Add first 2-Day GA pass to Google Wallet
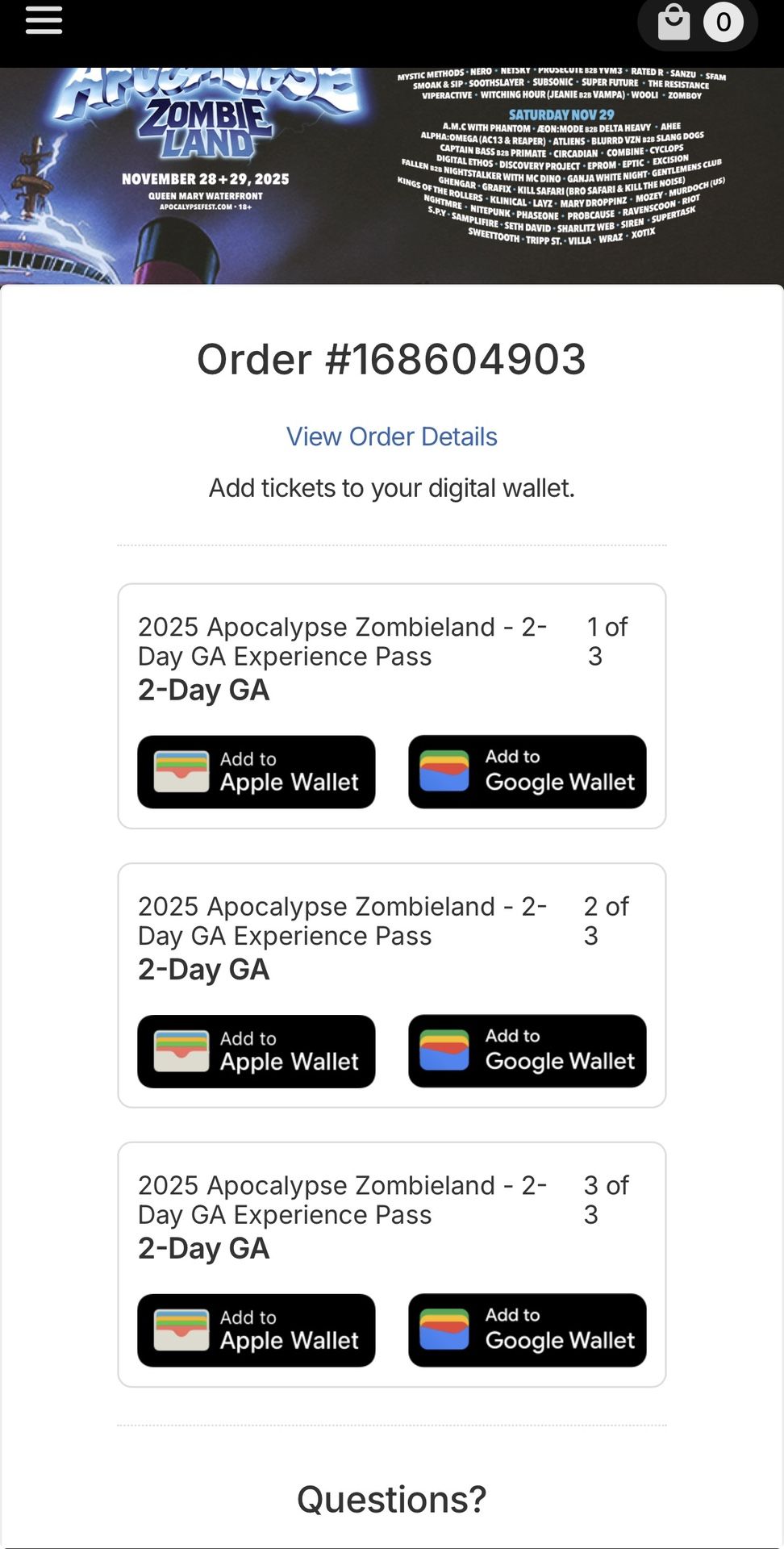The height and width of the screenshot is (1549, 784). 527,772
